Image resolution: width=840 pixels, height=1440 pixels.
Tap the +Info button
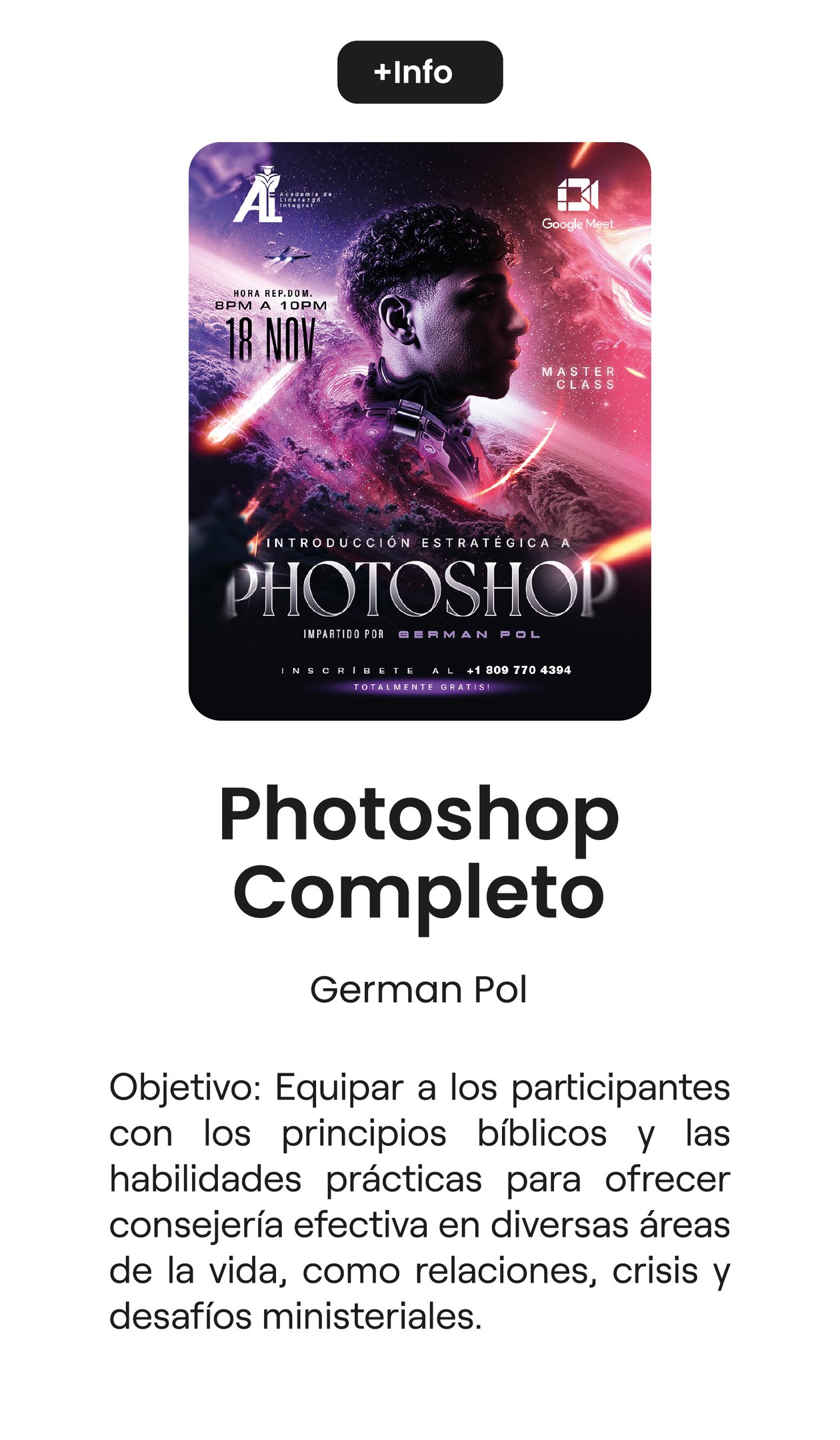click(x=419, y=72)
